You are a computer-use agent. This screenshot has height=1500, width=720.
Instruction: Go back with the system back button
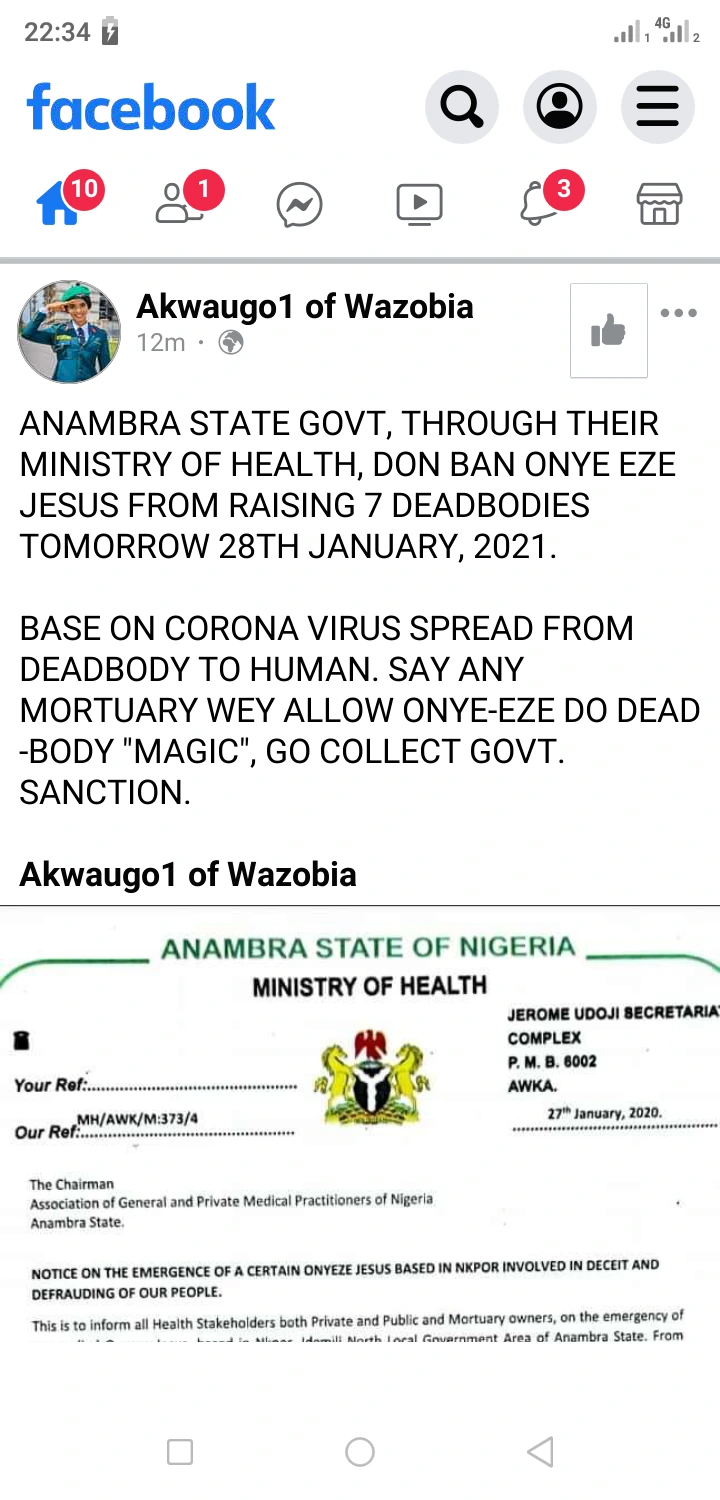click(540, 1451)
